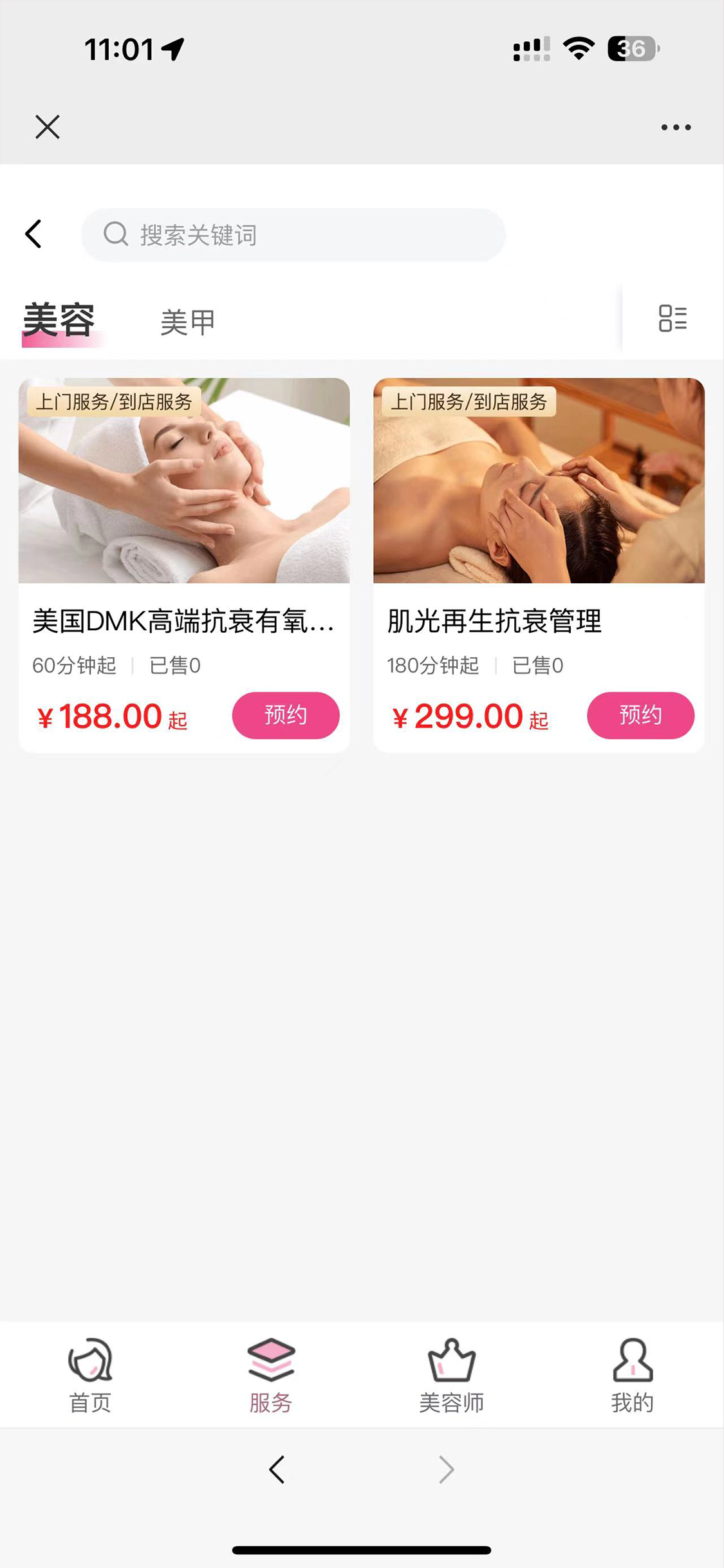The width and height of the screenshot is (724, 1568).
Task: Navigate back with the bottom browser arrow
Action: point(277,1470)
